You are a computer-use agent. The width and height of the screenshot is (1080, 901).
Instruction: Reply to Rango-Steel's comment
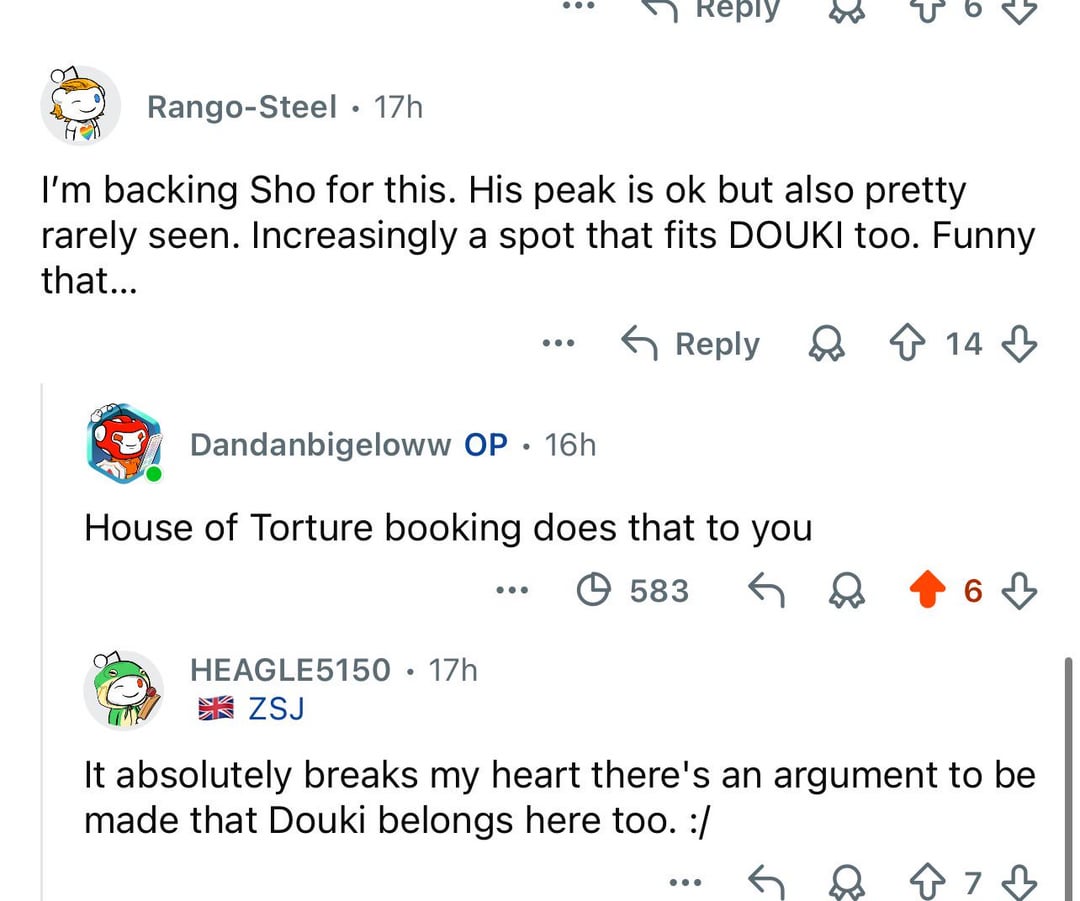tap(690, 344)
